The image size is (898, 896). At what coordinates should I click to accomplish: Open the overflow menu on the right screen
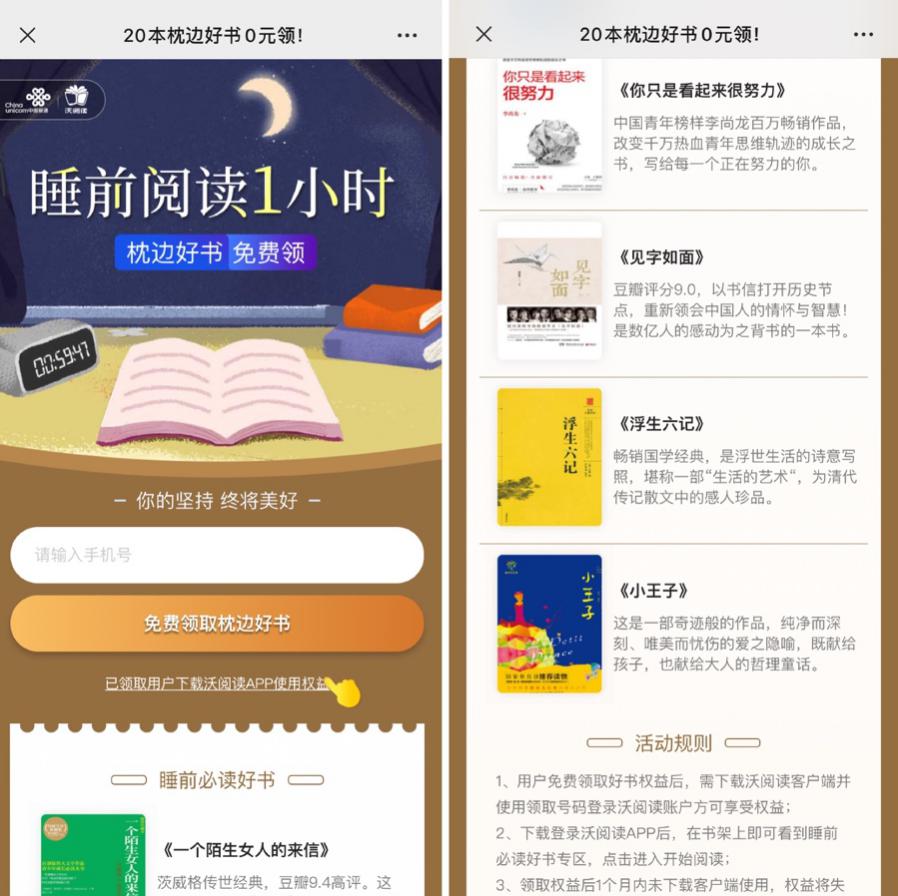pyautogui.click(x=863, y=35)
